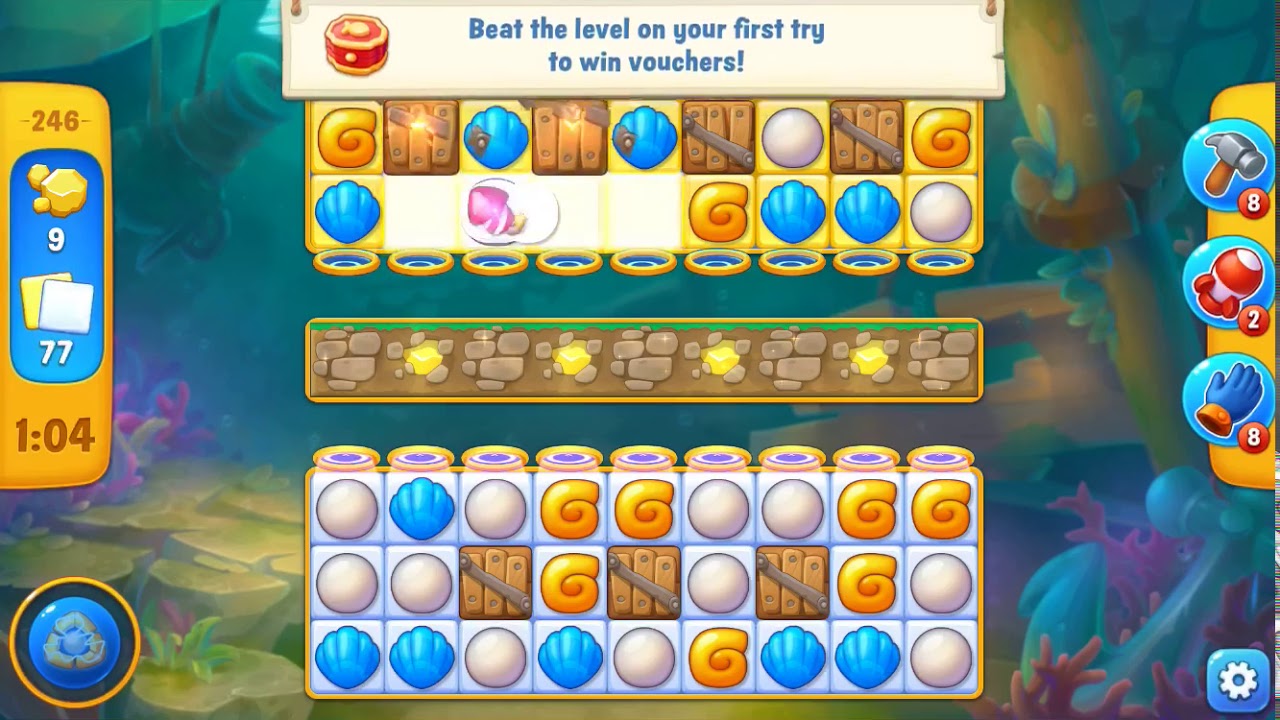Open the settings gear
This screenshot has height=720, width=1280.
(1238, 682)
